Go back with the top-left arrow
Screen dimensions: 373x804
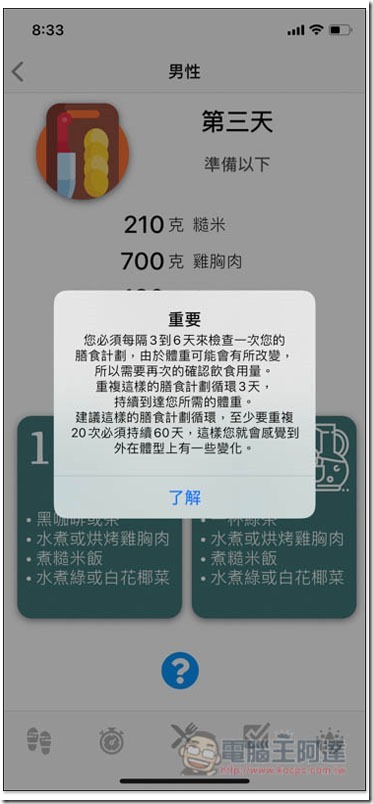18,72
